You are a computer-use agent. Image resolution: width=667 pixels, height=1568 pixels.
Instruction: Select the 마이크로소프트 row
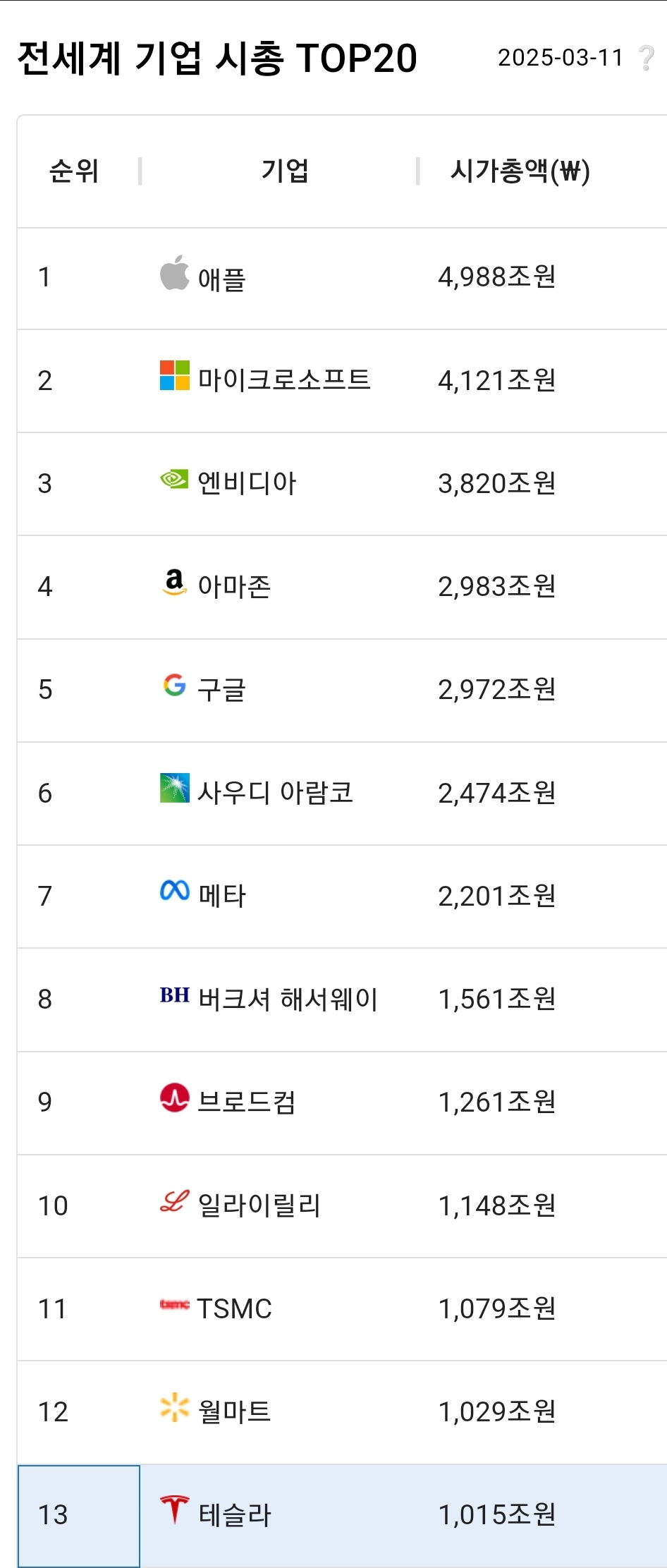[283, 380]
